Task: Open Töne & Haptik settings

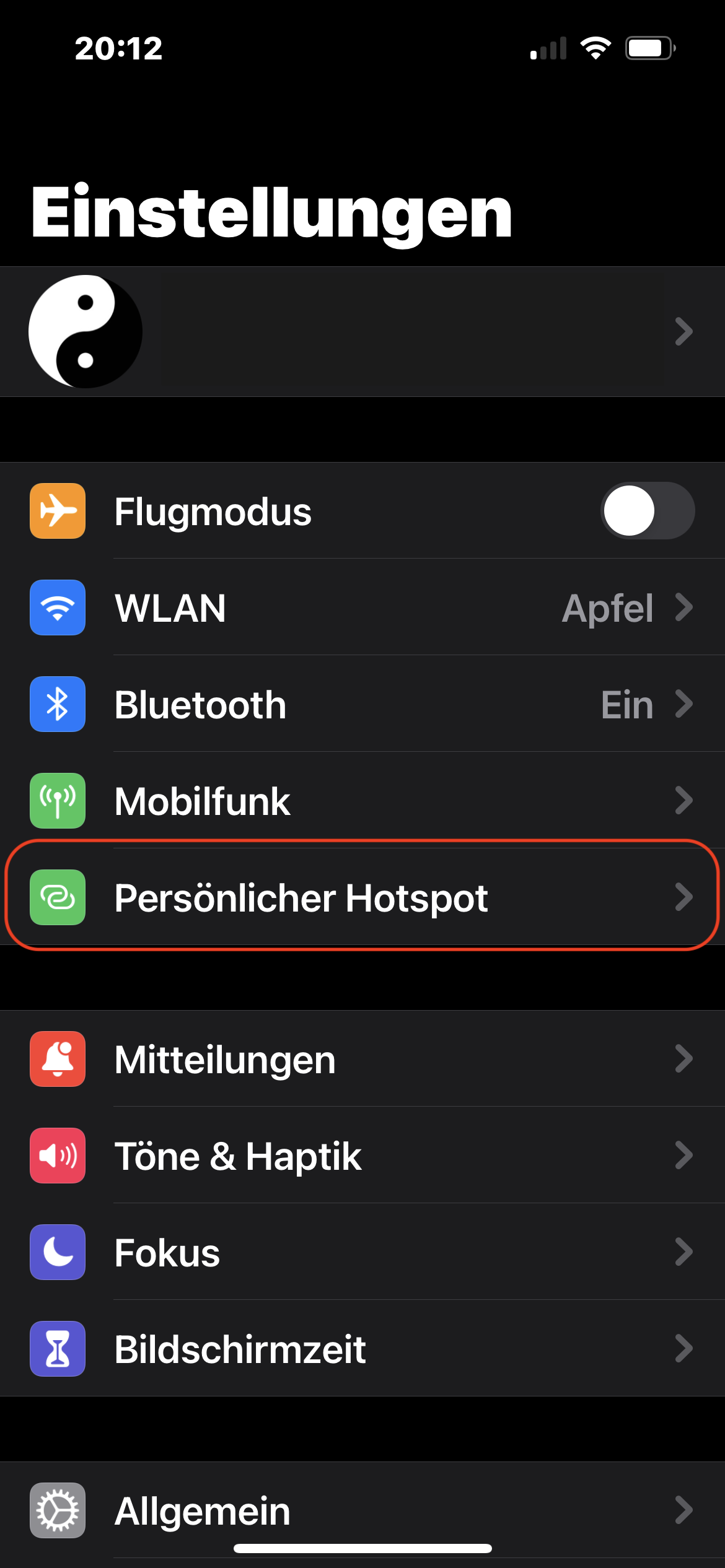Action: [x=362, y=1156]
